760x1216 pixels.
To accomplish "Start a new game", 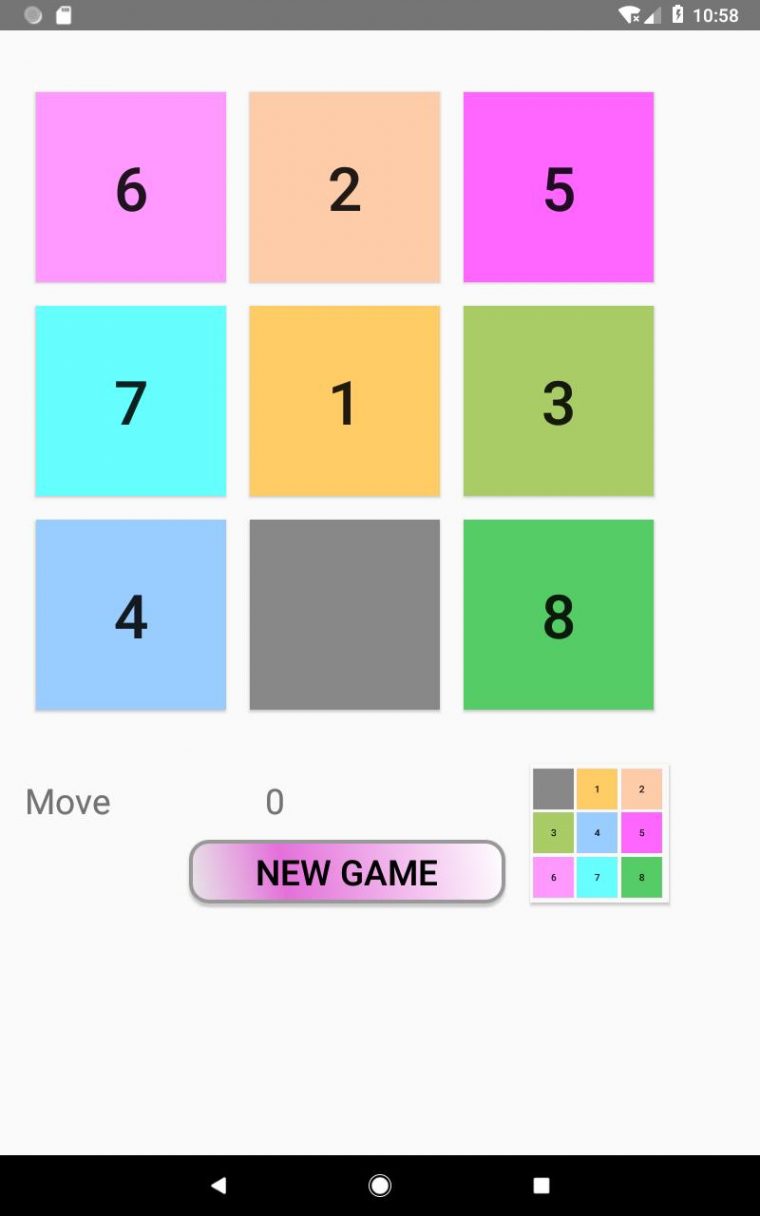I will pyautogui.click(x=347, y=872).
